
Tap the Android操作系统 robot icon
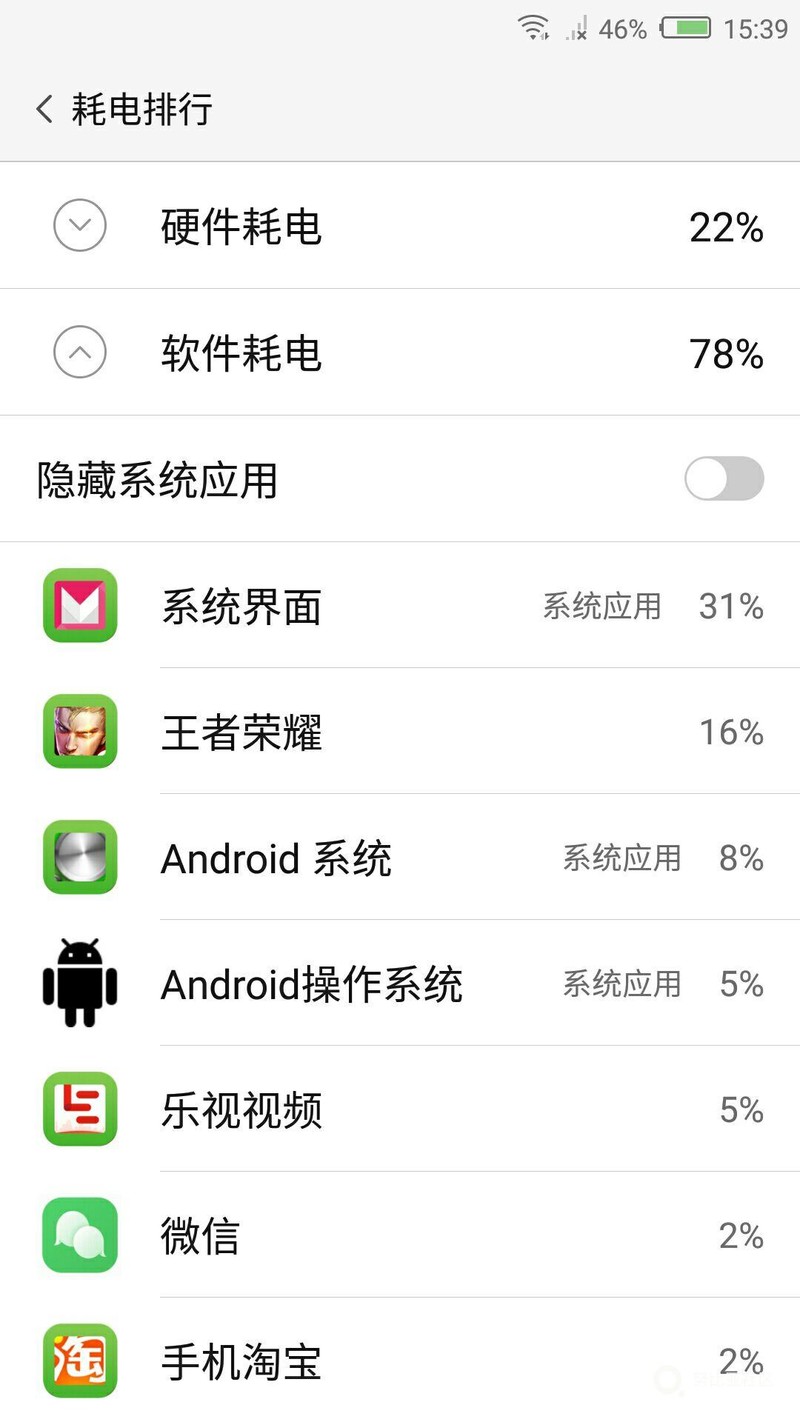[79, 984]
